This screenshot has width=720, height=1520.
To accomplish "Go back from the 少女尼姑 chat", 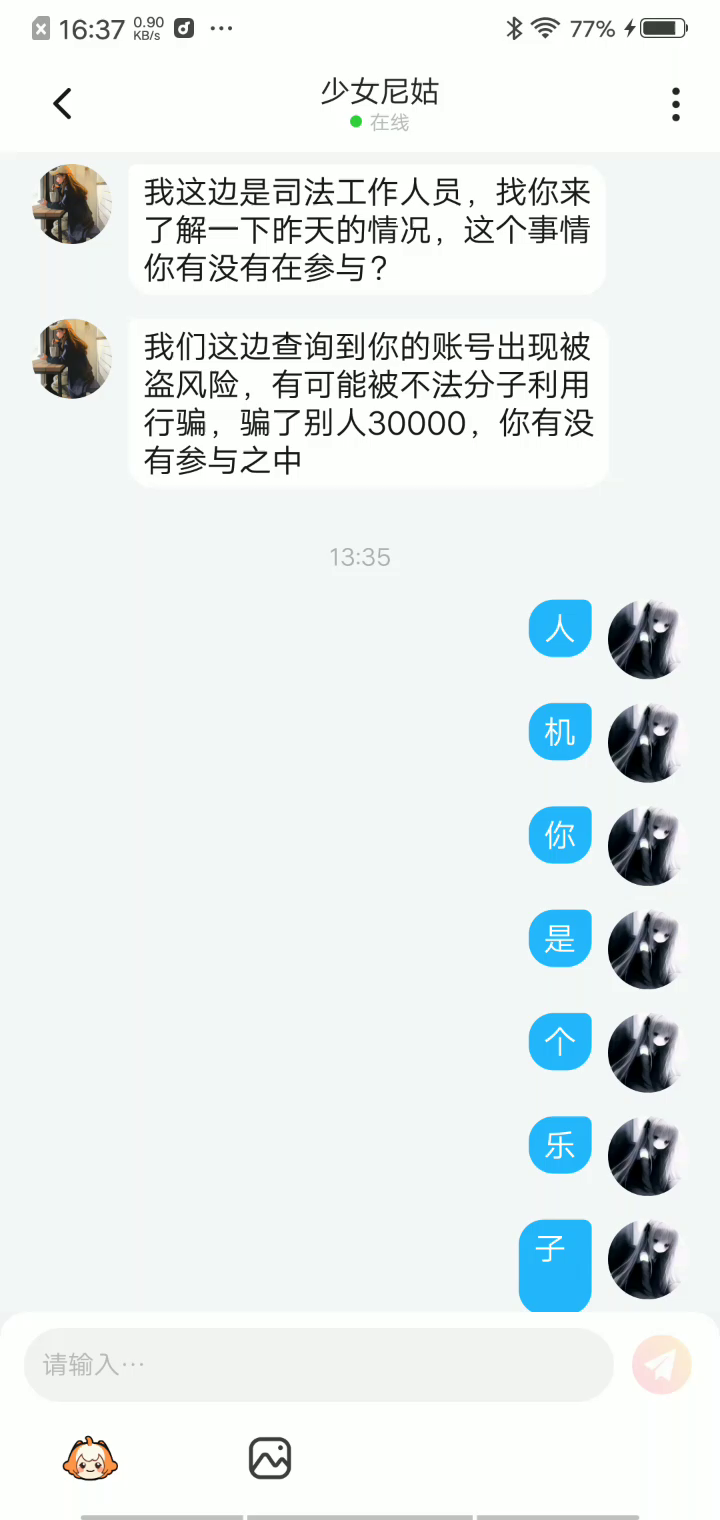I will coord(63,103).
